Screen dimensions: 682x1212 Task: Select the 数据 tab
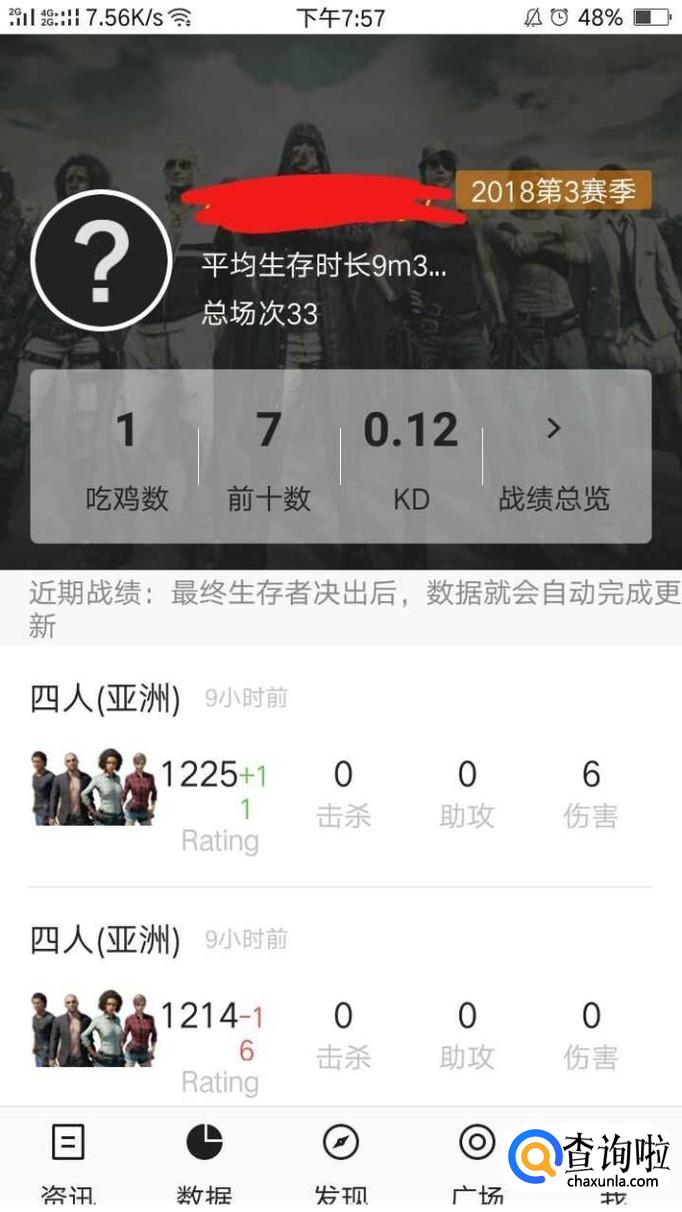point(204,1160)
